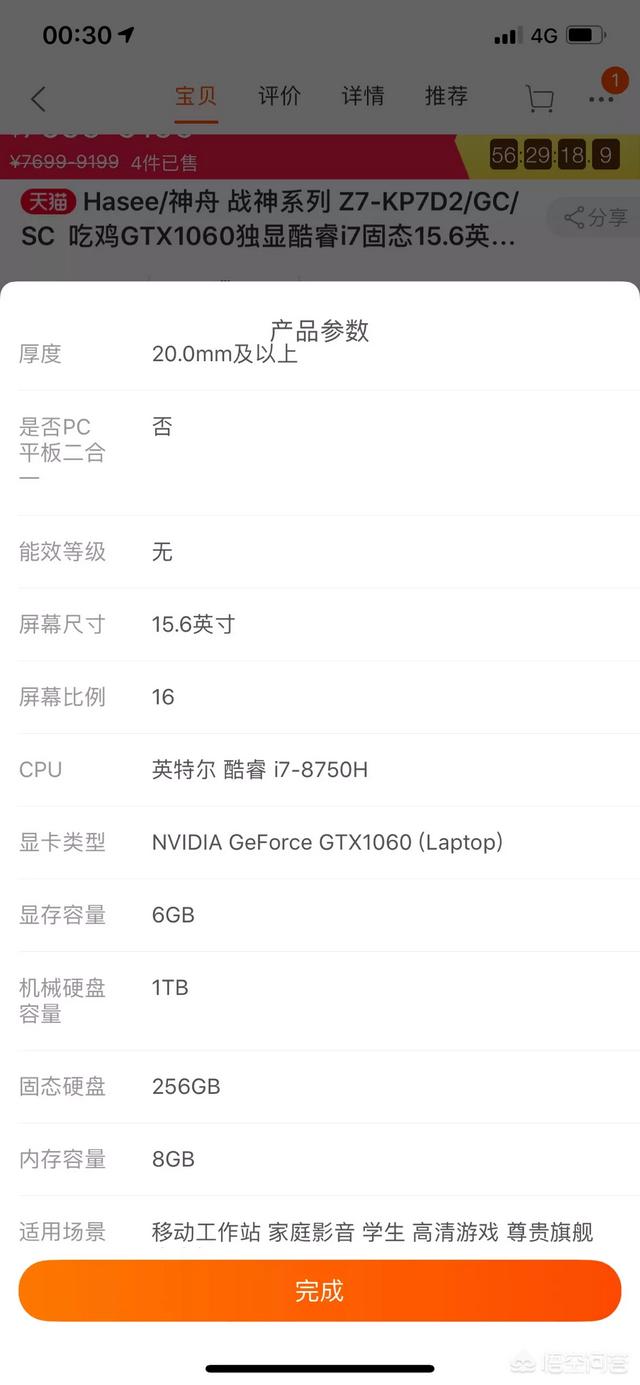Switch to the 宝贝 tab
The height and width of the screenshot is (1385, 640).
pyautogui.click(x=196, y=97)
